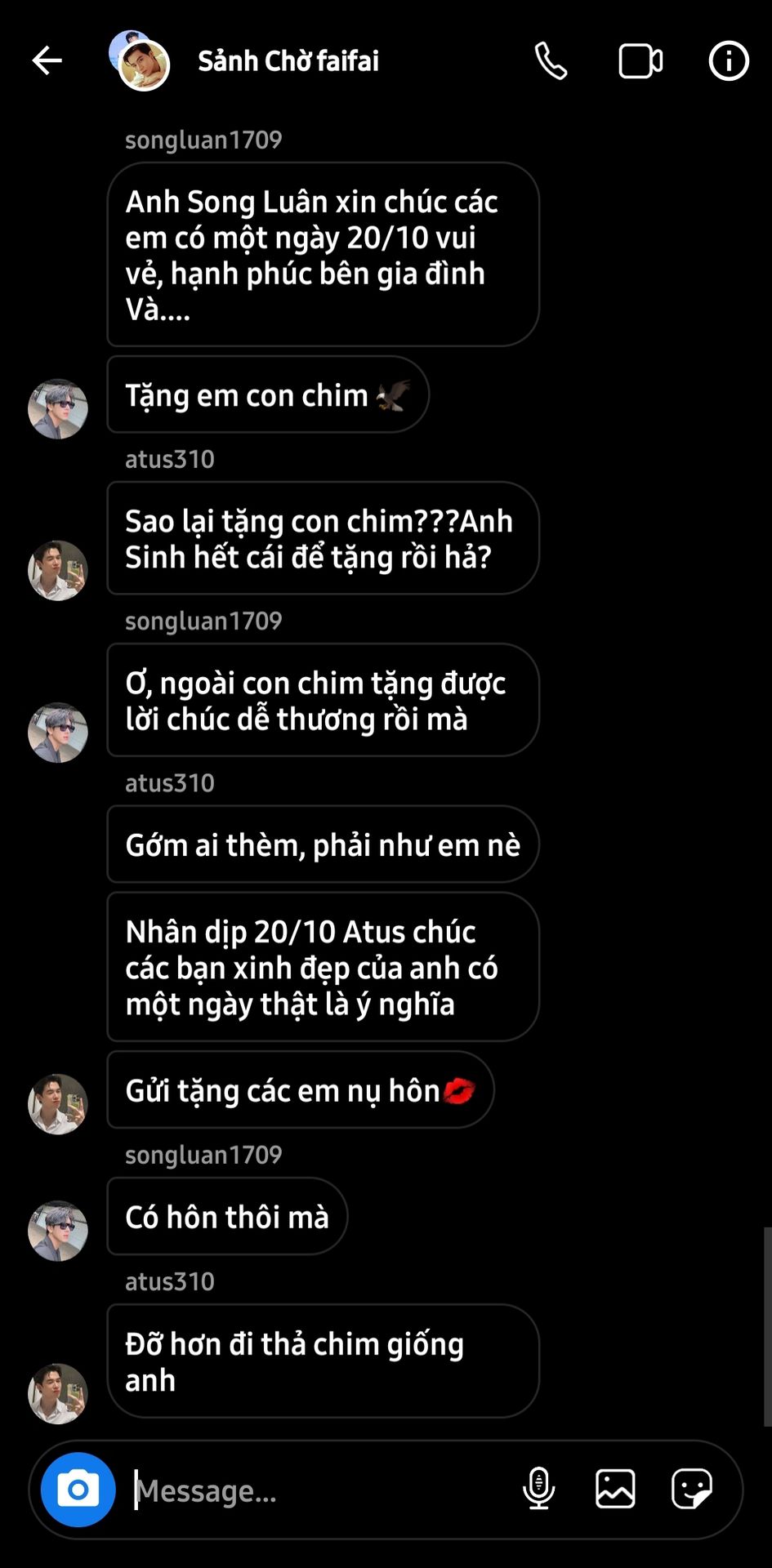Attach a photo from the gallery
The width and height of the screenshot is (772, 1568).
pos(615,1489)
